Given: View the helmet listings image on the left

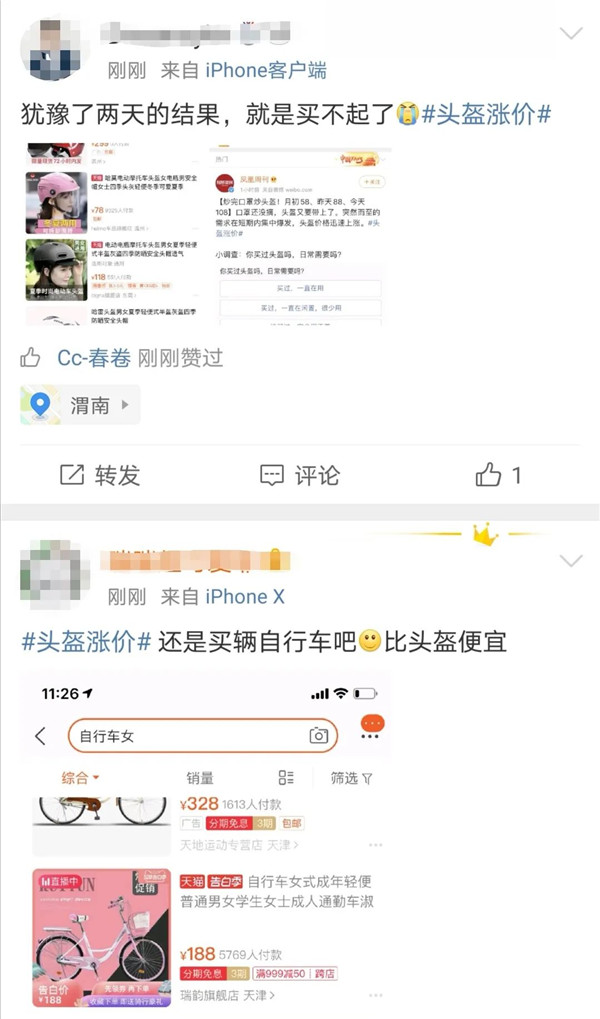Looking at the screenshot, I should [x=111, y=235].
